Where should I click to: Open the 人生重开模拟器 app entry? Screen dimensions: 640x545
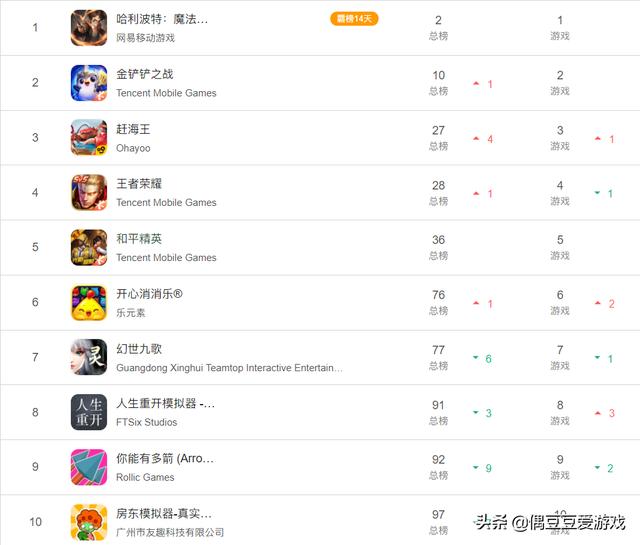coord(165,404)
